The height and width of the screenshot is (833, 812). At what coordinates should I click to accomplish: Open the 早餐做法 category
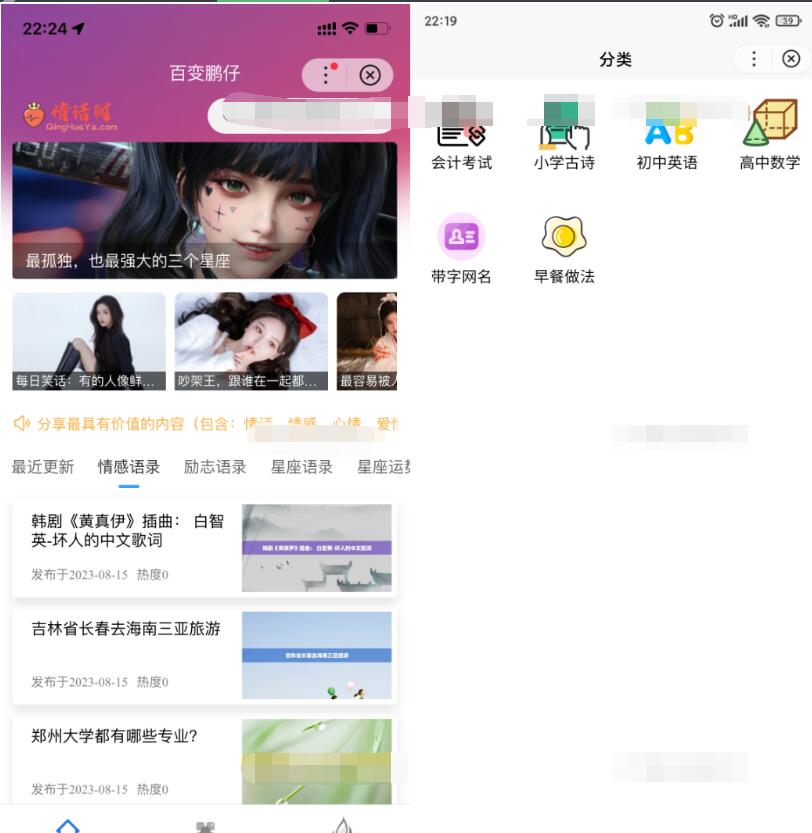click(564, 250)
